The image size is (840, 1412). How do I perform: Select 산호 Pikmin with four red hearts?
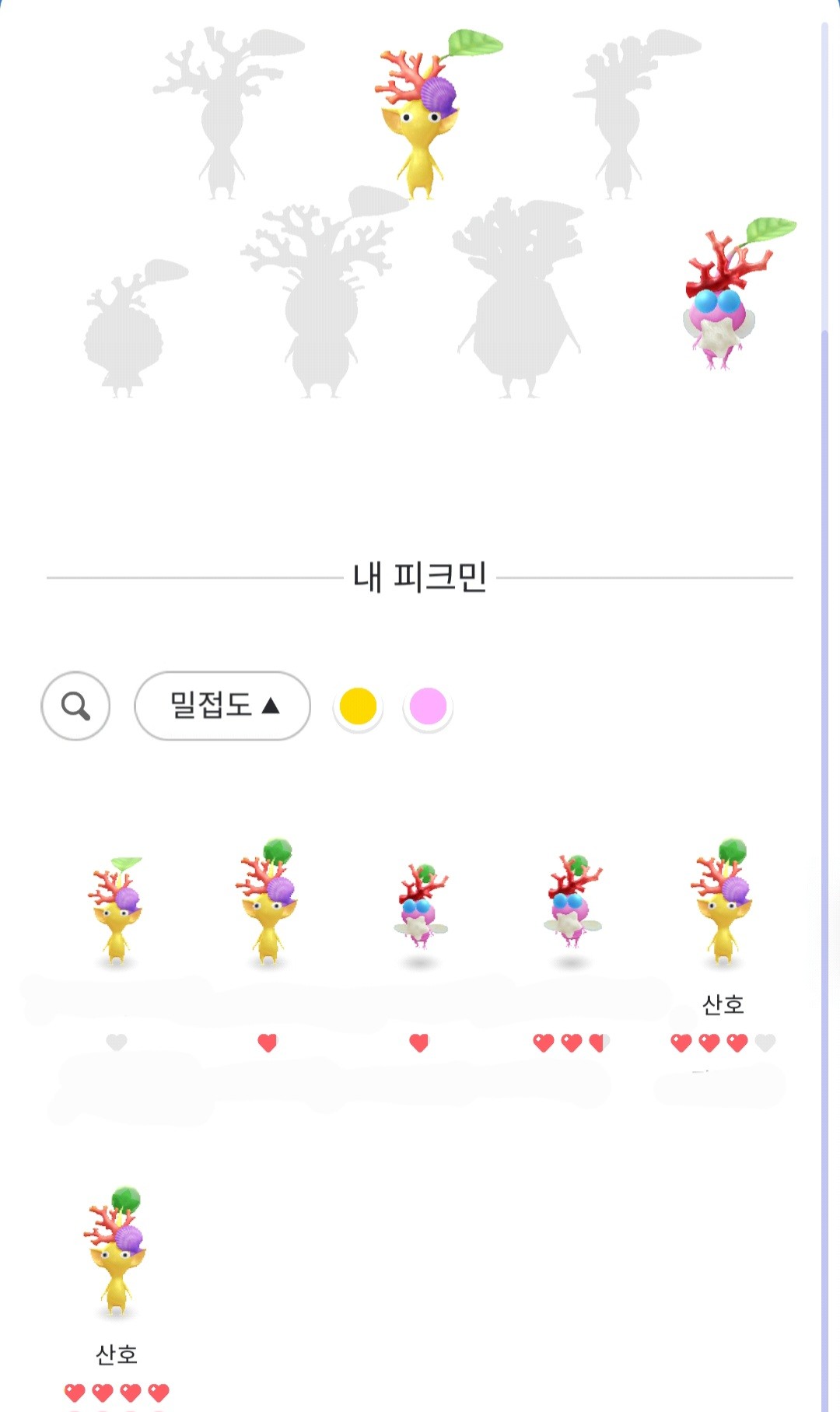point(117,1253)
